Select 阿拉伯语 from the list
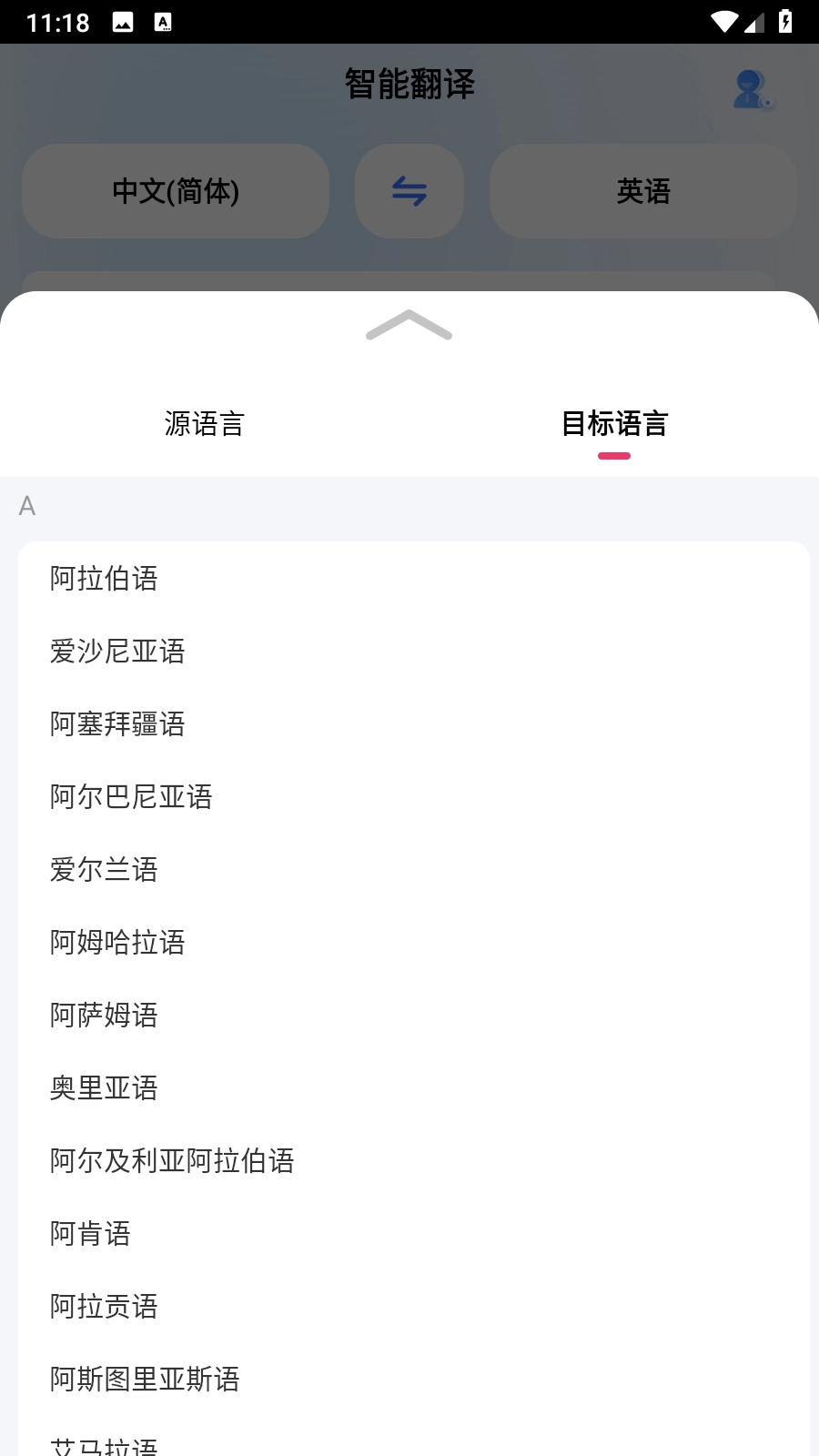 pyautogui.click(x=103, y=579)
